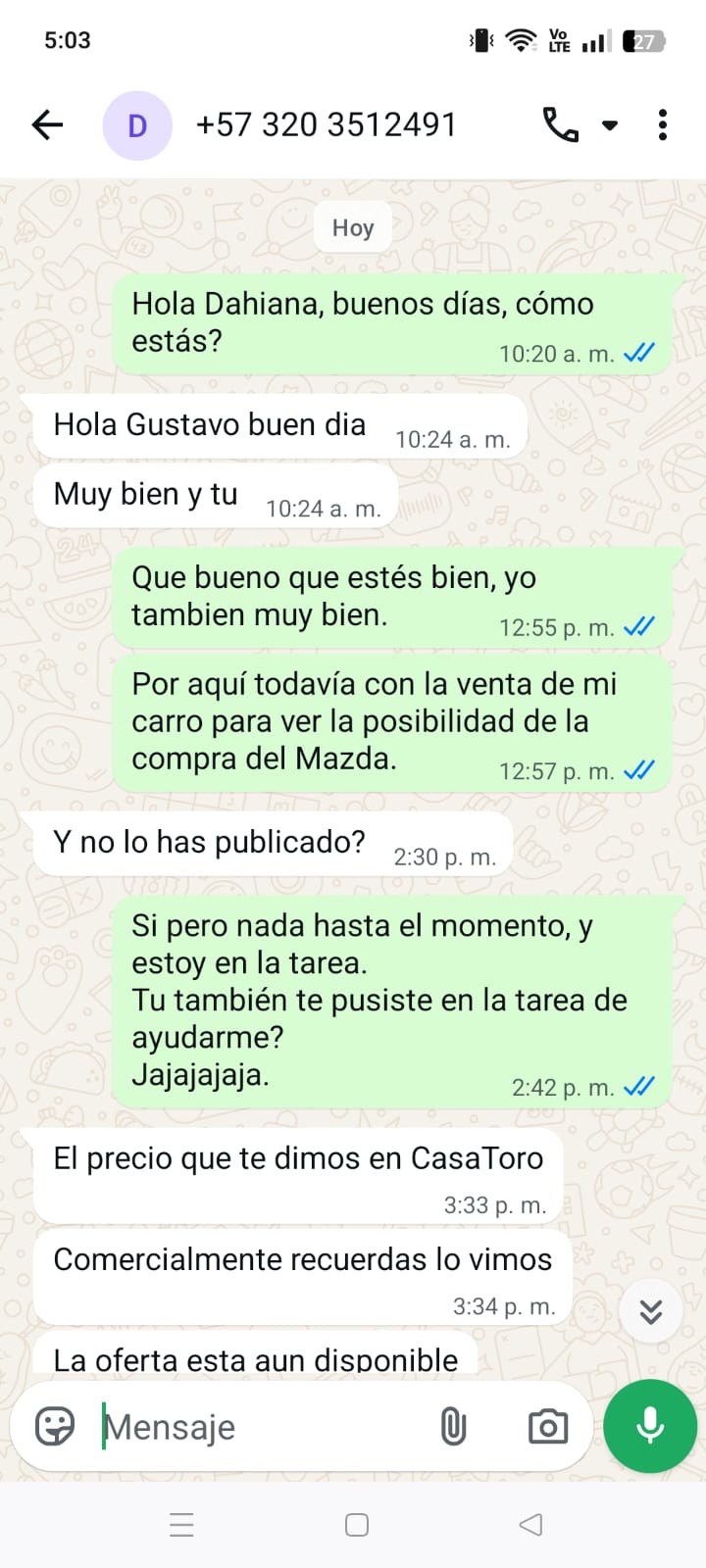The image size is (706, 1568).
Task: Attach a file with the paperclip
Action: pyautogui.click(x=453, y=1427)
